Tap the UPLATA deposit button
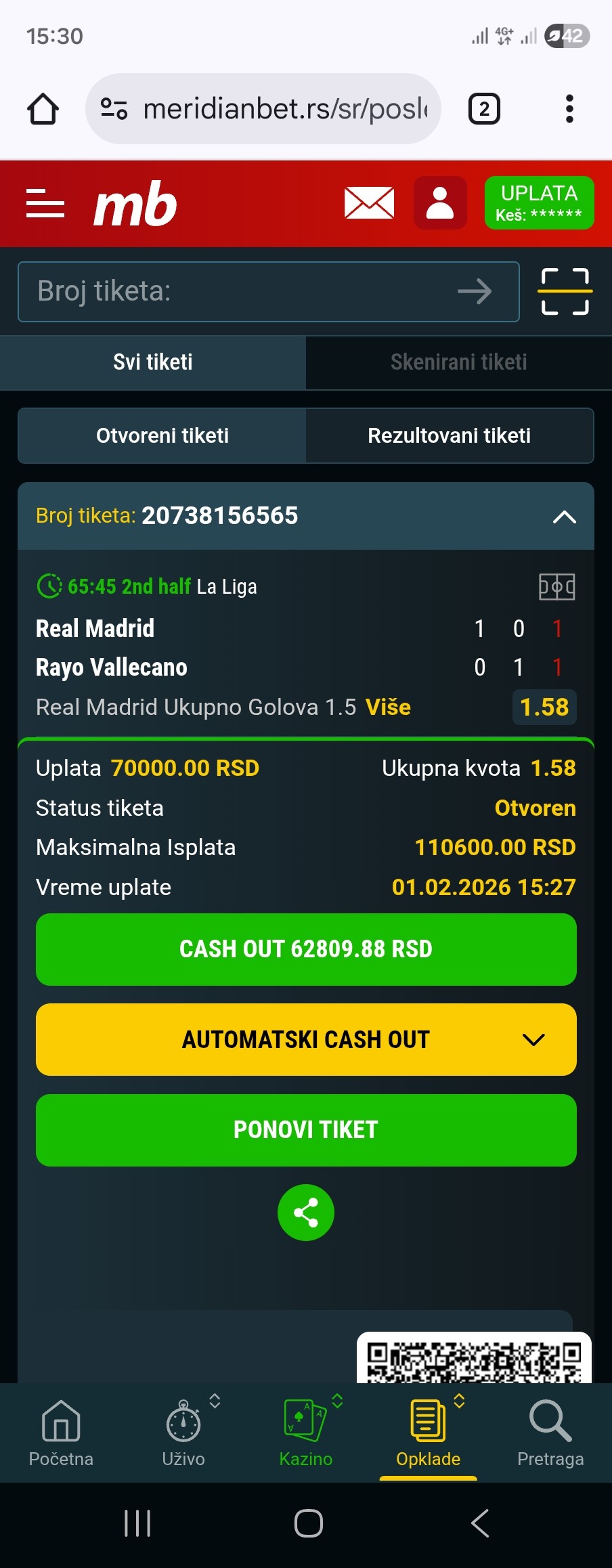This screenshot has width=612, height=1568. point(539,203)
